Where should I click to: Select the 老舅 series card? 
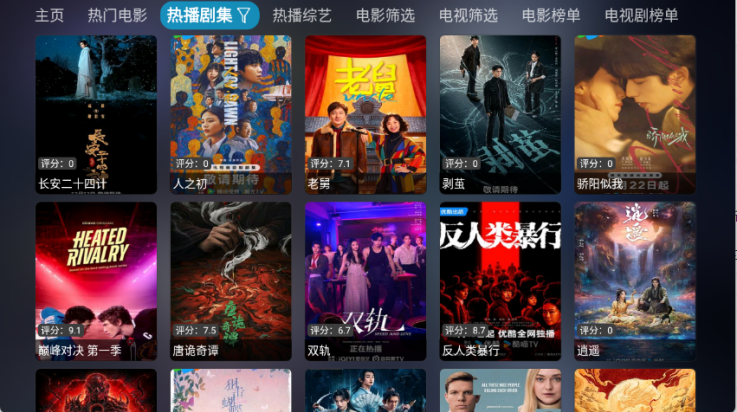(x=365, y=114)
